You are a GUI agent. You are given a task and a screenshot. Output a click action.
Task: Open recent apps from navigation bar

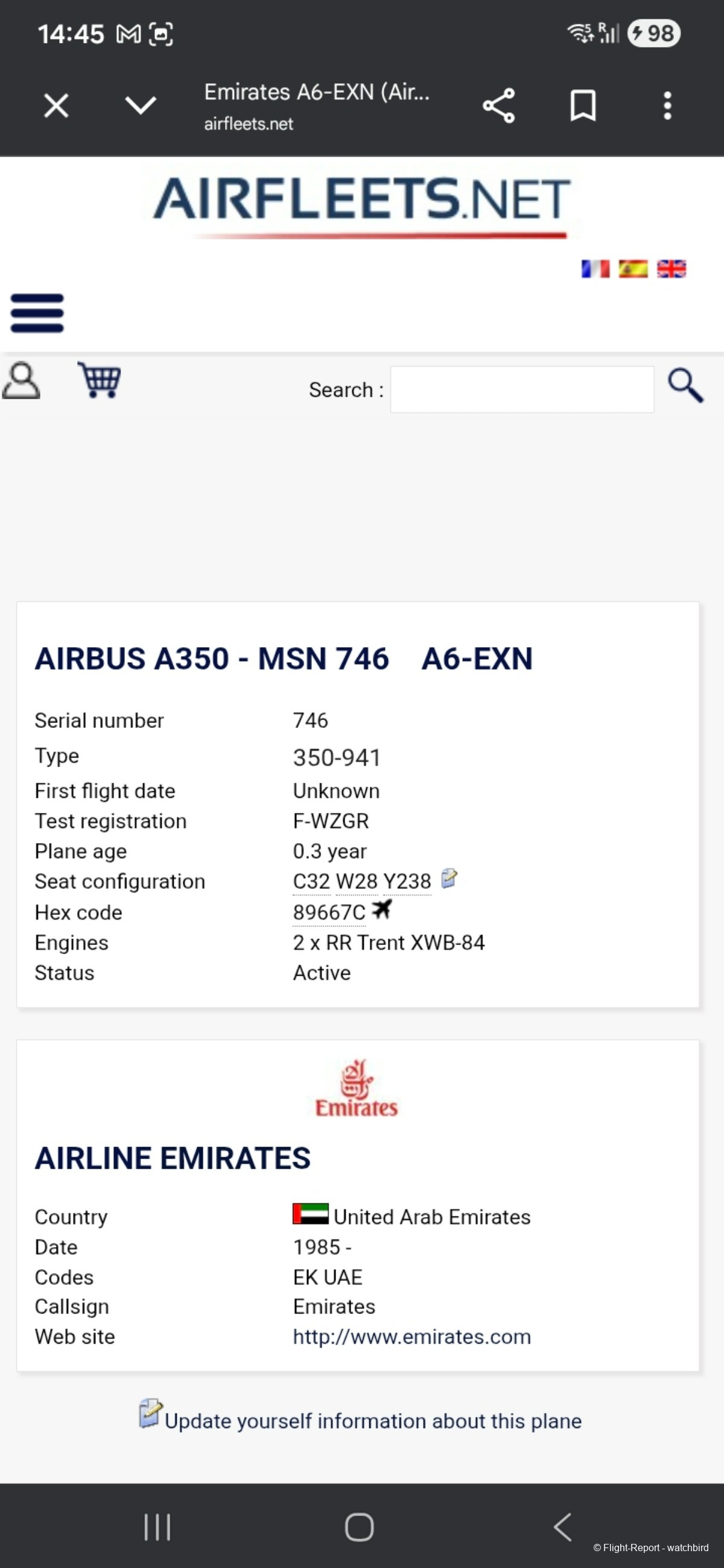[x=157, y=1526]
